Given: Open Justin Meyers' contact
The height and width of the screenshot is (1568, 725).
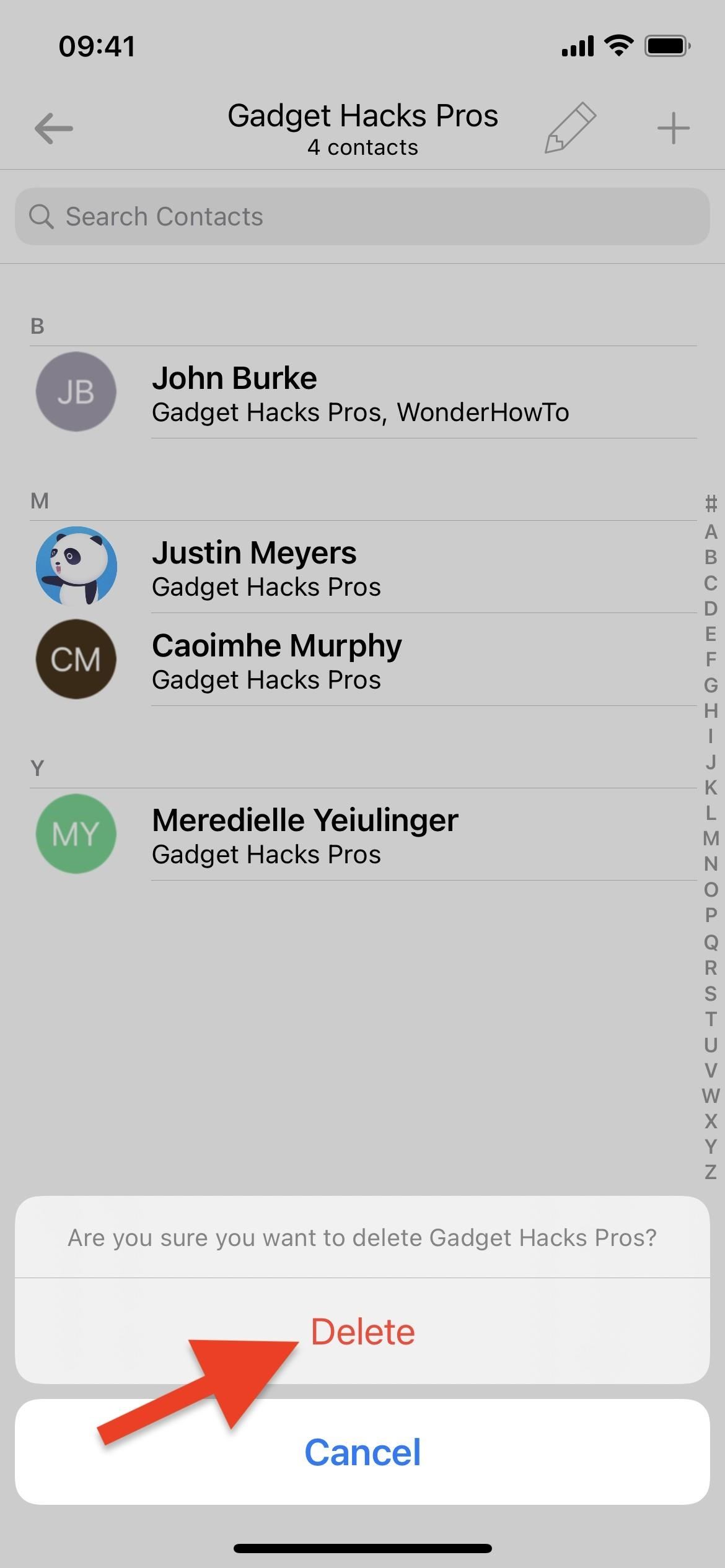Looking at the screenshot, I should [362, 567].
